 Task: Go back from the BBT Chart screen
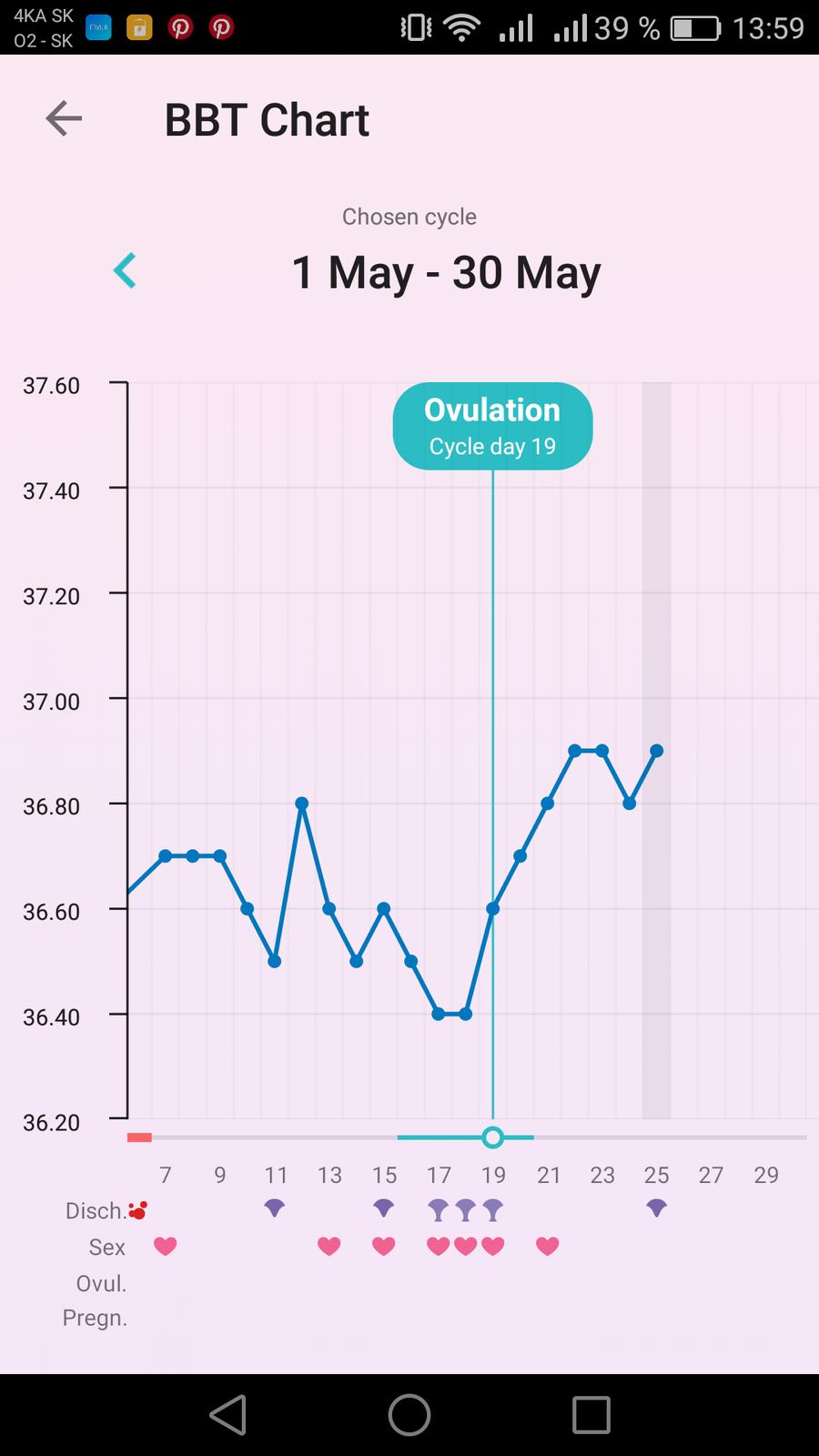click(x=64, y=119)
